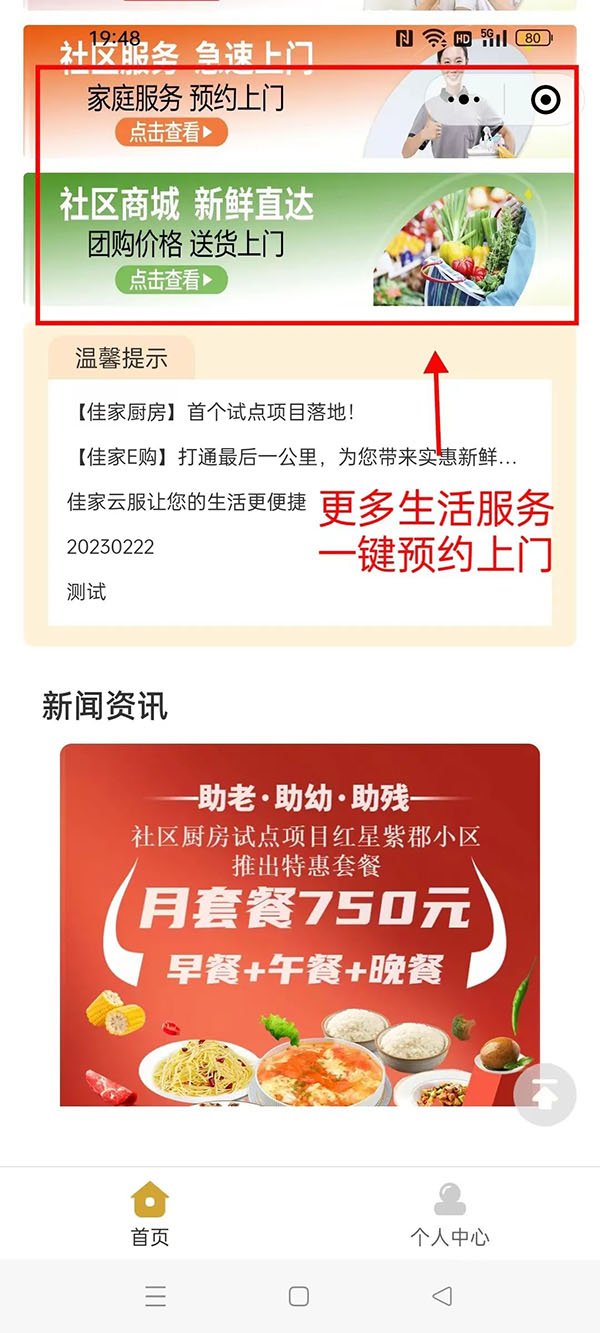Switch to the 个人中心 tab

pos(450,1214)
